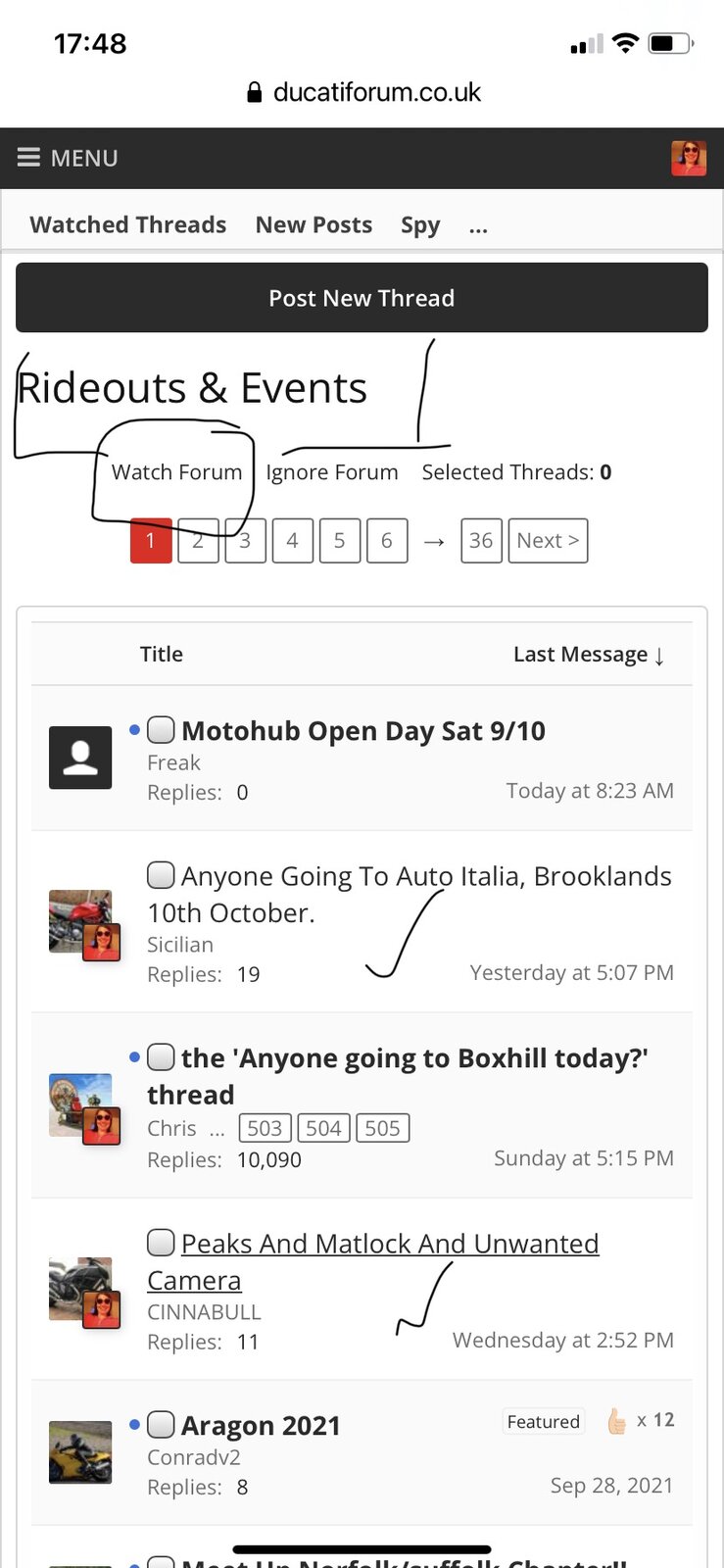Open the profile avatar in header
Screen dimensions: 724x1568
pyautogui.click(x=688, y=158)
